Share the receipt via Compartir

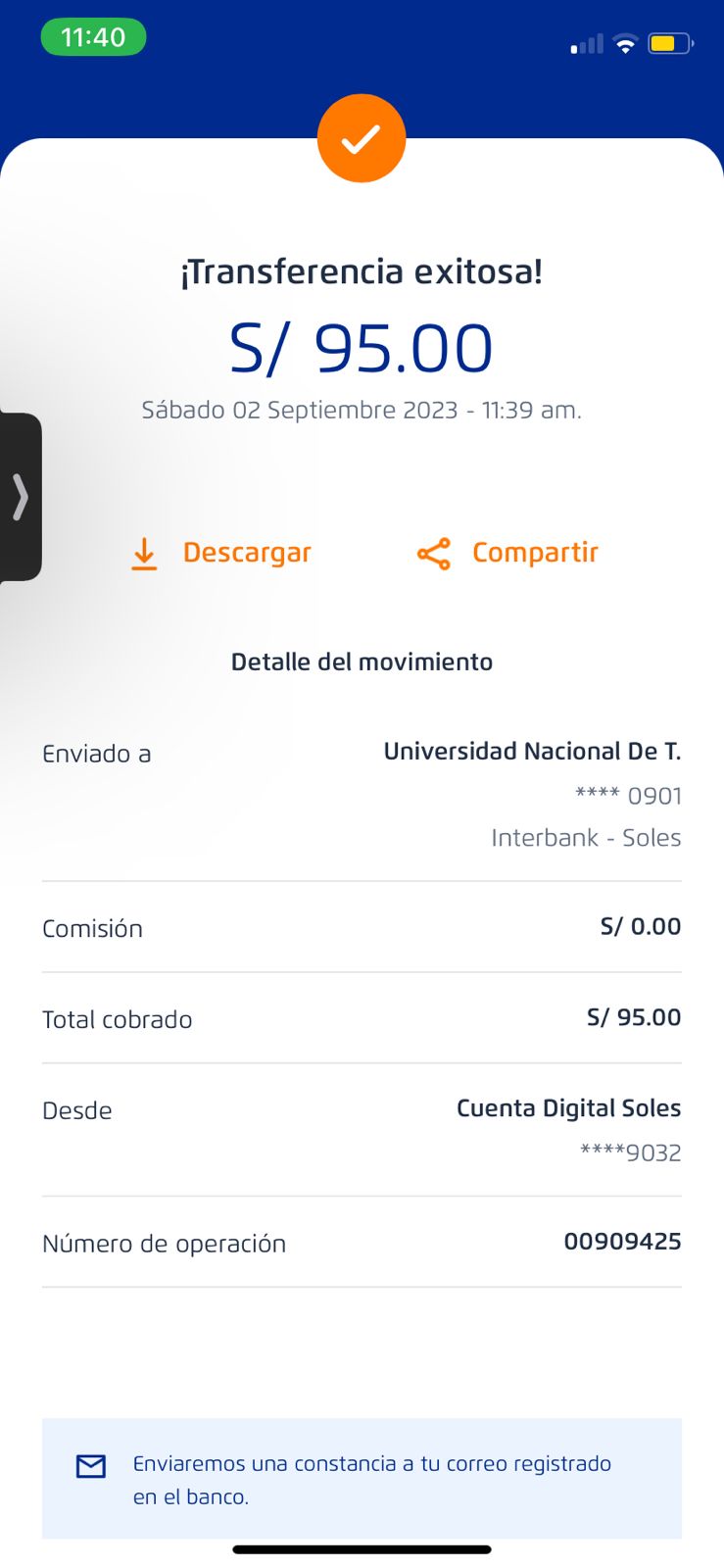point(507,554)
